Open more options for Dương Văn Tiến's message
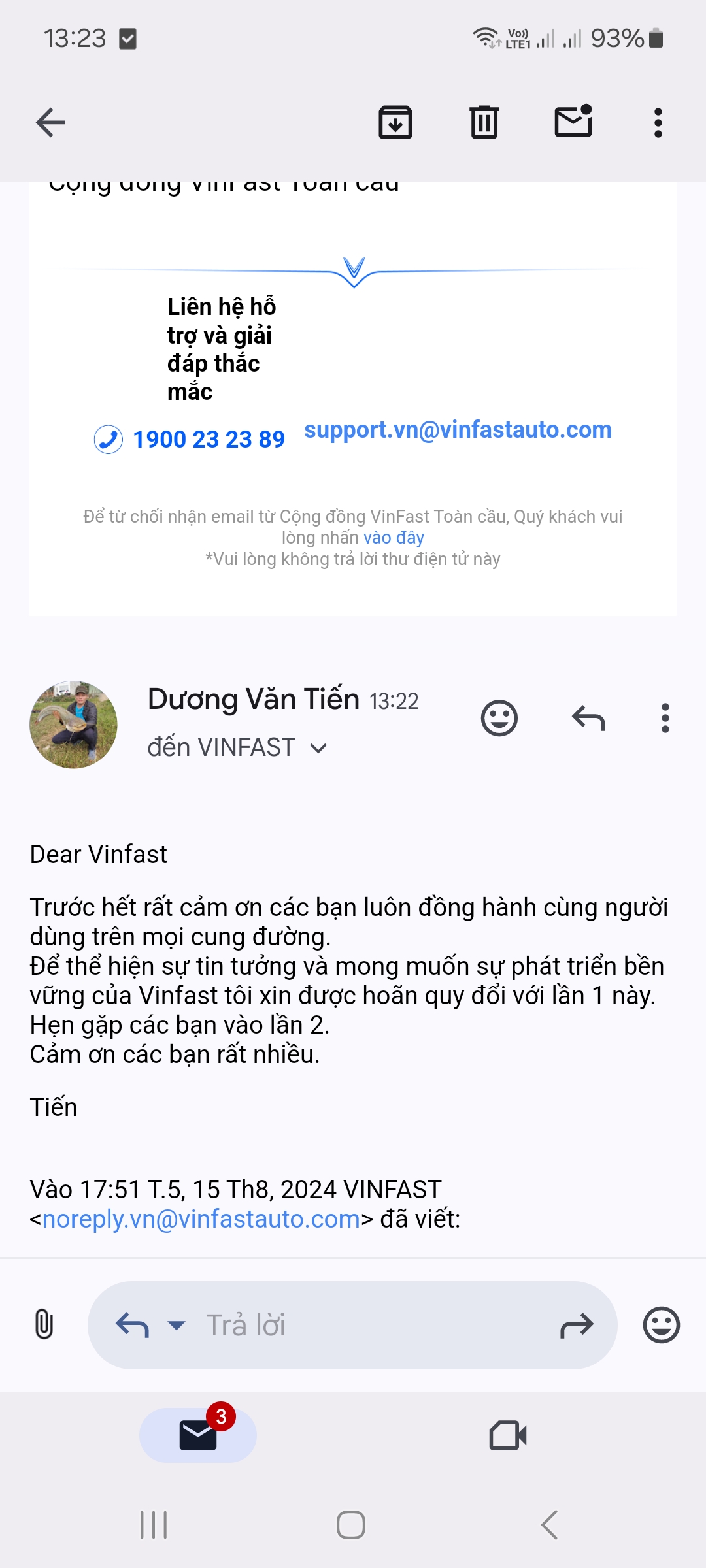Image resolution: width=706 pixels, height=1568 pixels. click(x=665, y=719)
